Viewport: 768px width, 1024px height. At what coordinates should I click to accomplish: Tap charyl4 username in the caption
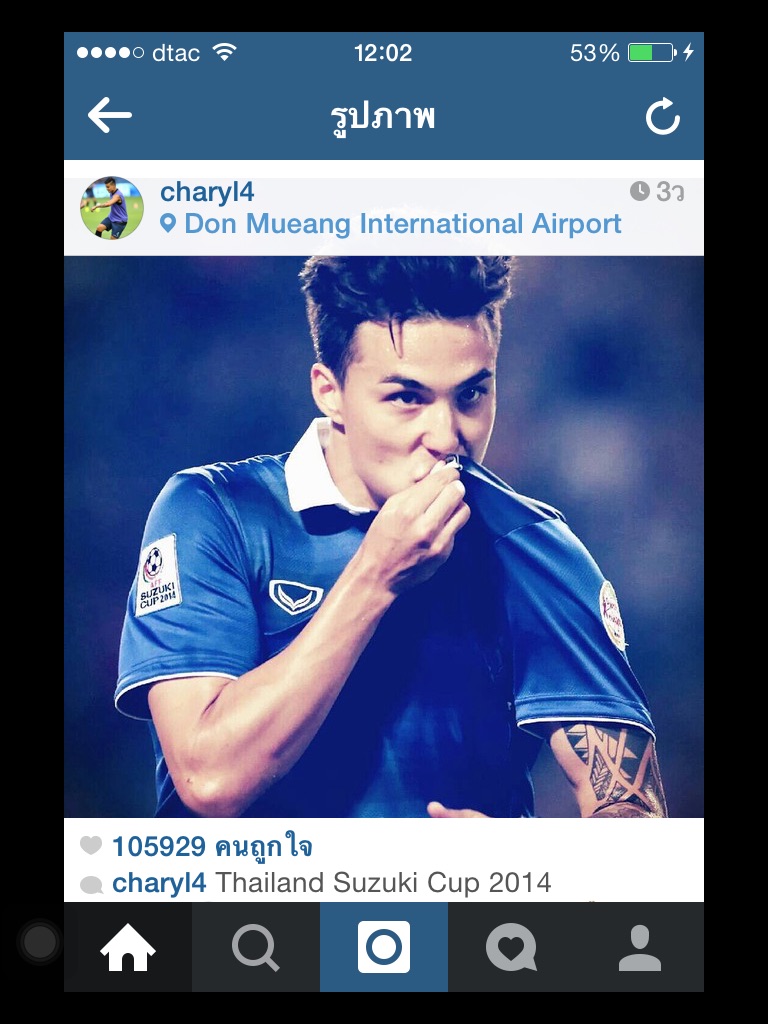[x=159, y=883]
